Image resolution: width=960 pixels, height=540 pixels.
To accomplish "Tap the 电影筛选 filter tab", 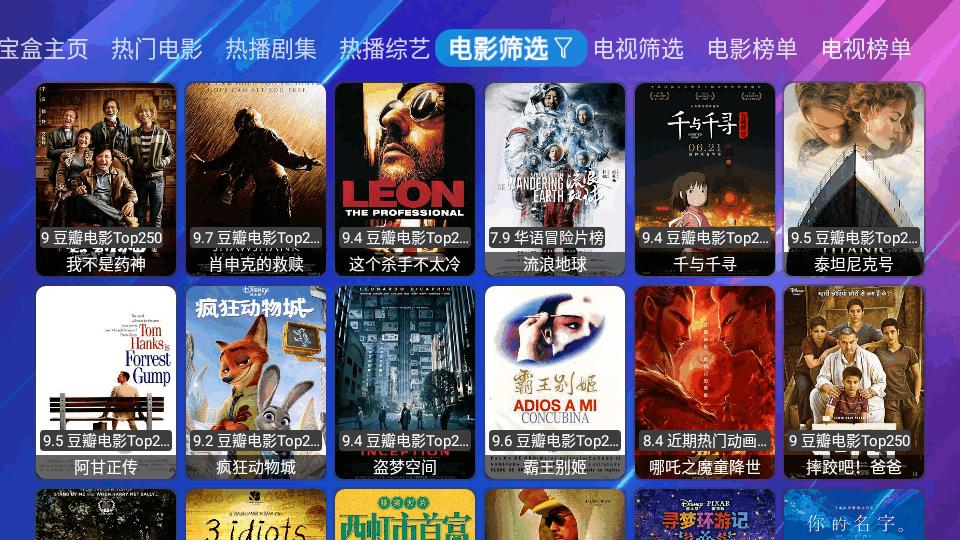I will click(510, 48).
